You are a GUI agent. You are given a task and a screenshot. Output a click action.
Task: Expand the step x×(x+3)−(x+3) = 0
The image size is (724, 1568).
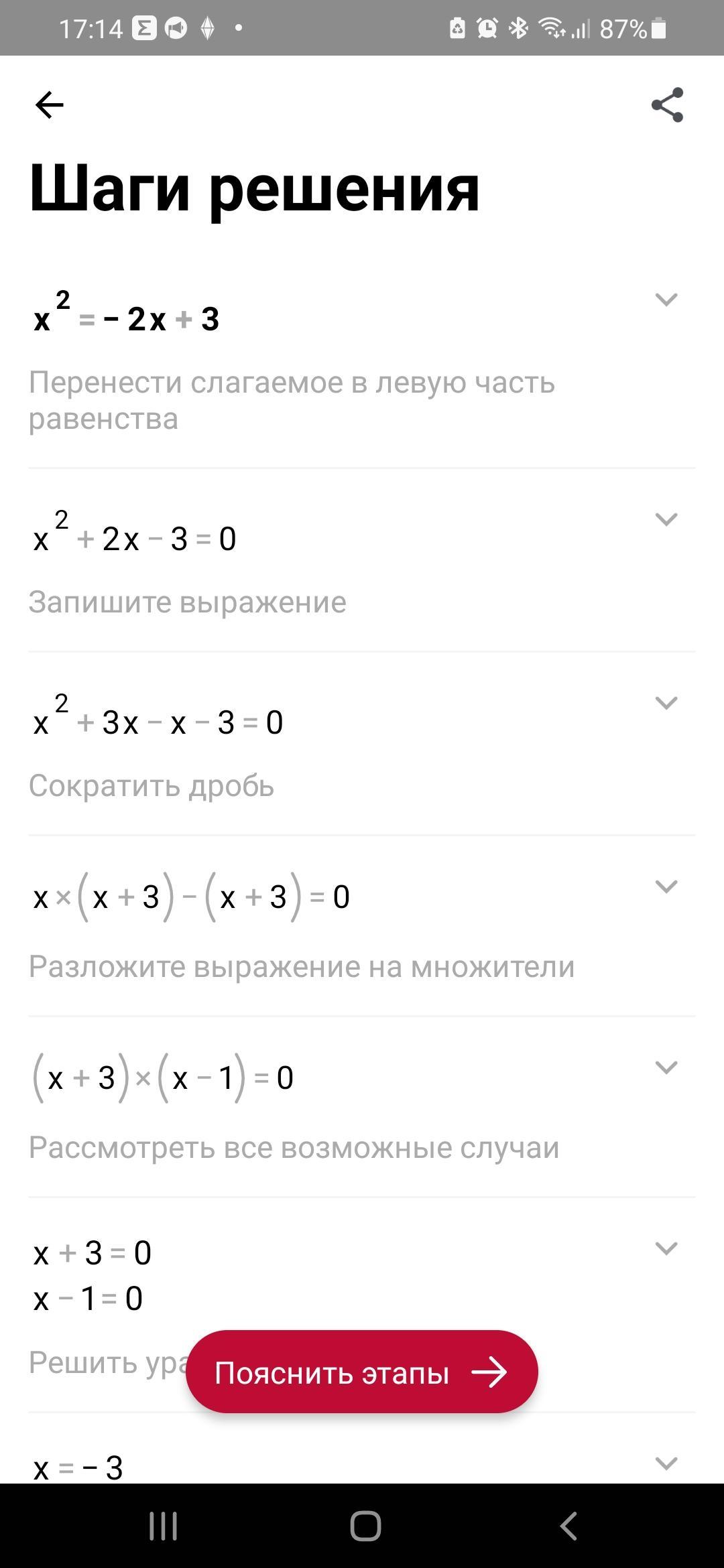pos(666,887)
